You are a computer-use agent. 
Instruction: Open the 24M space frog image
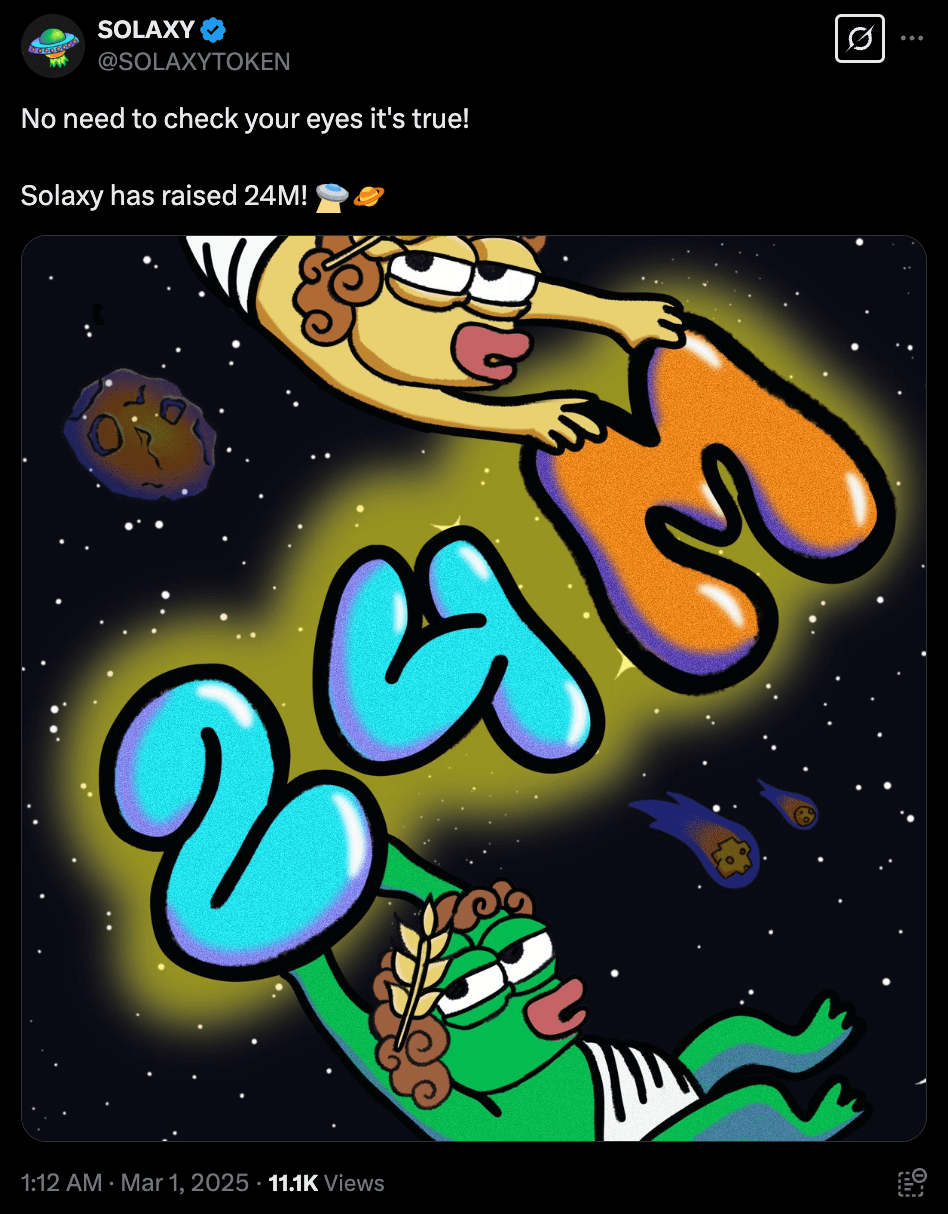click(x=474, y=688)
